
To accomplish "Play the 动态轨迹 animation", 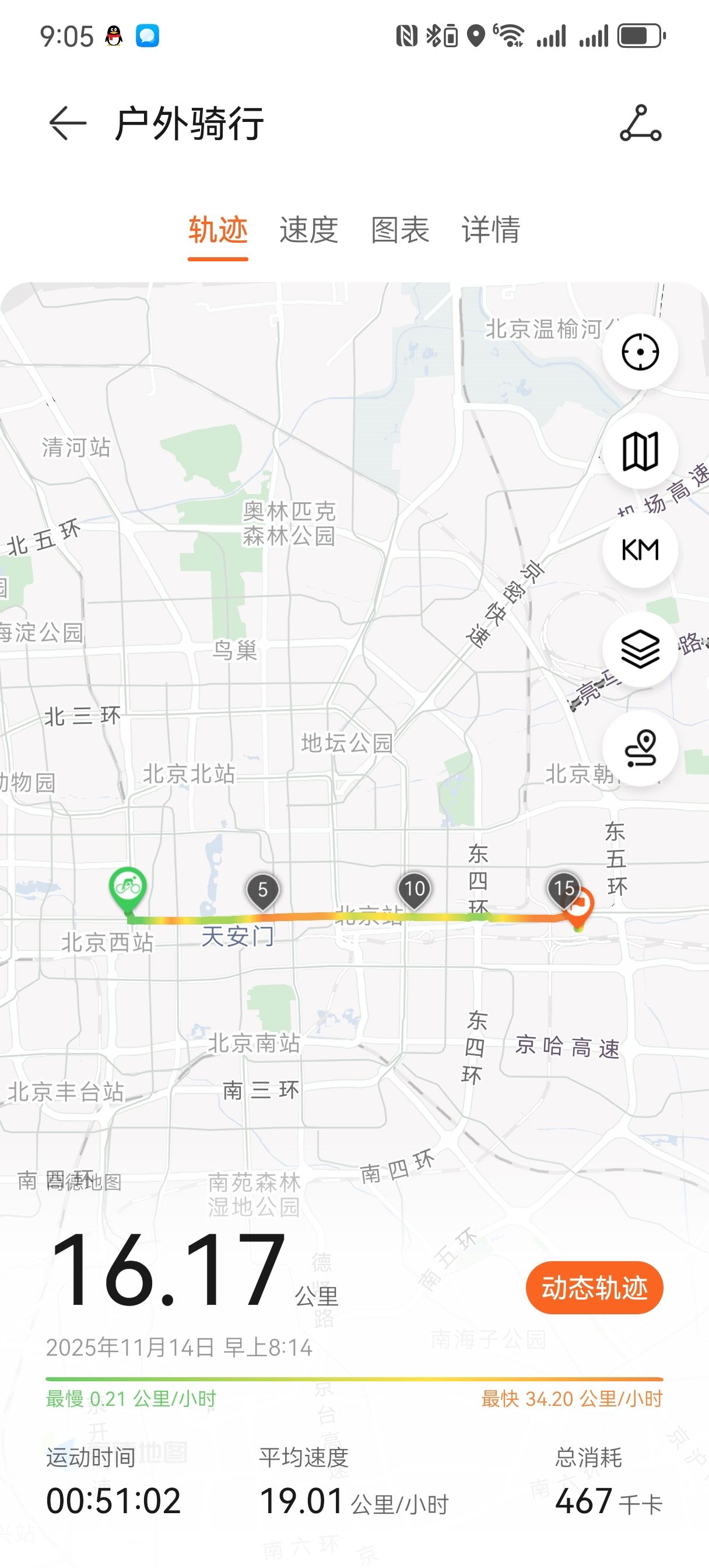I will pyautogui.click(x=594, y=1287).
